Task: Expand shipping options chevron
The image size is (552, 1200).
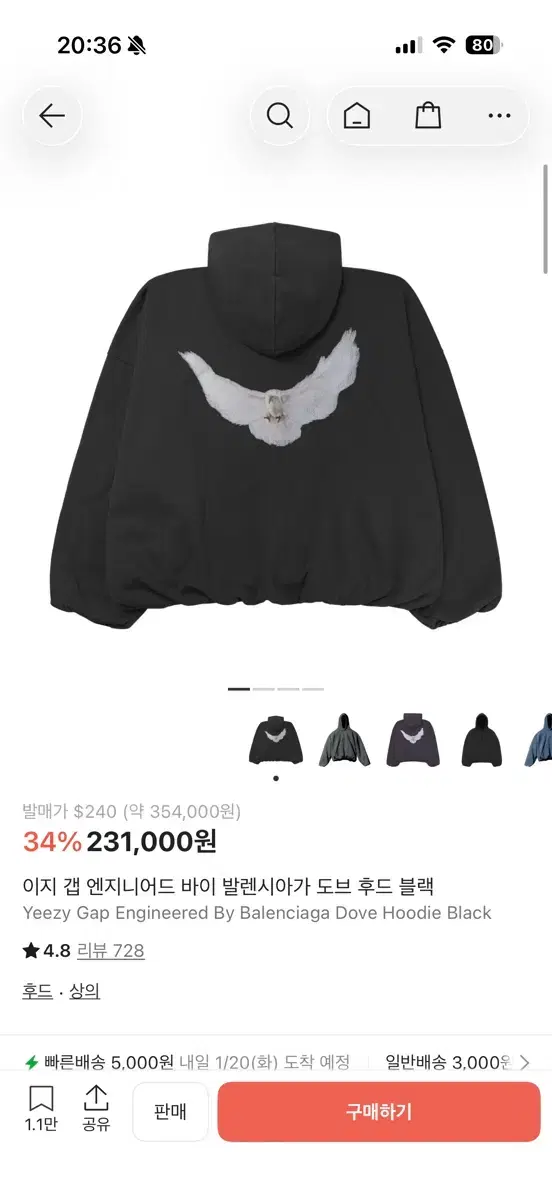Action: point(525,1063)
